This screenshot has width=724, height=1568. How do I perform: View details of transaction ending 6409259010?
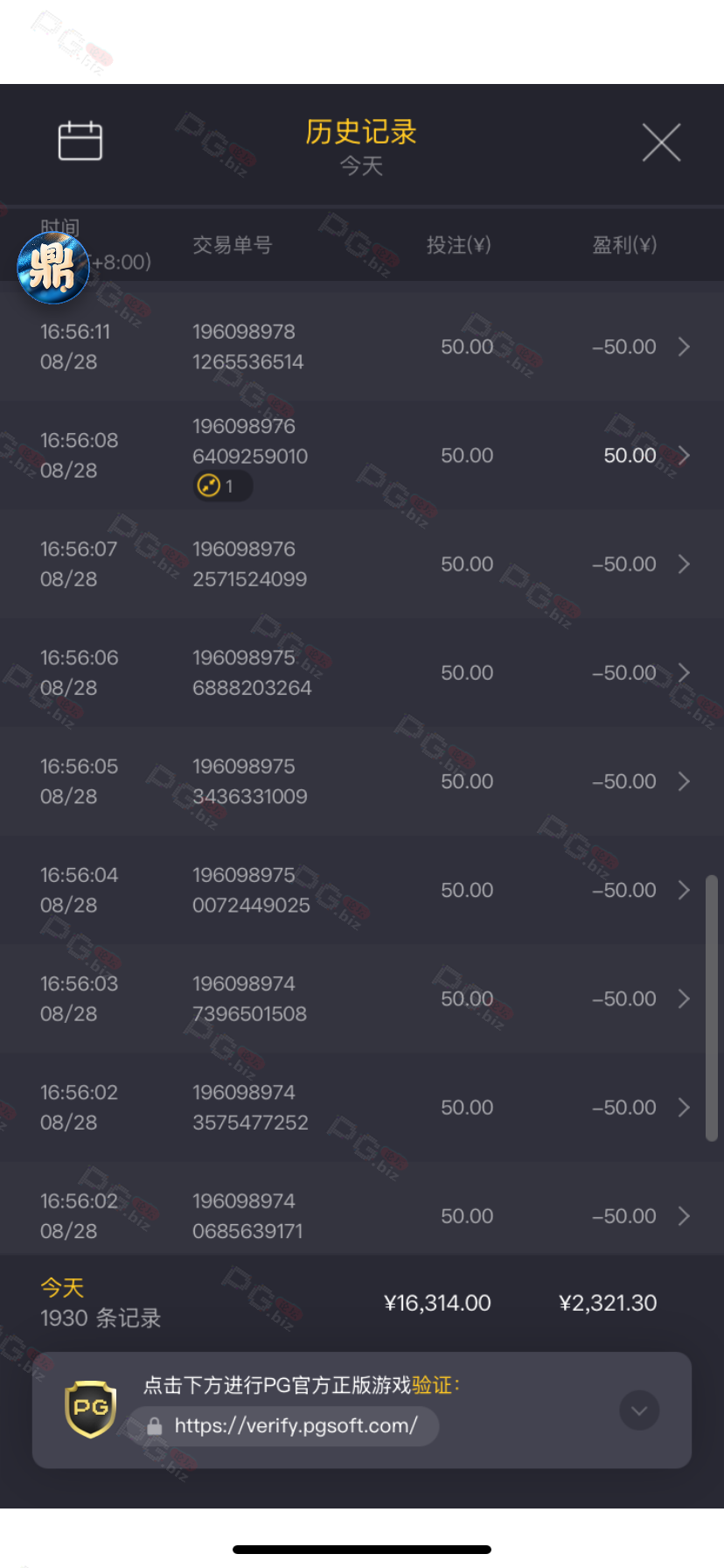point(684,455)
